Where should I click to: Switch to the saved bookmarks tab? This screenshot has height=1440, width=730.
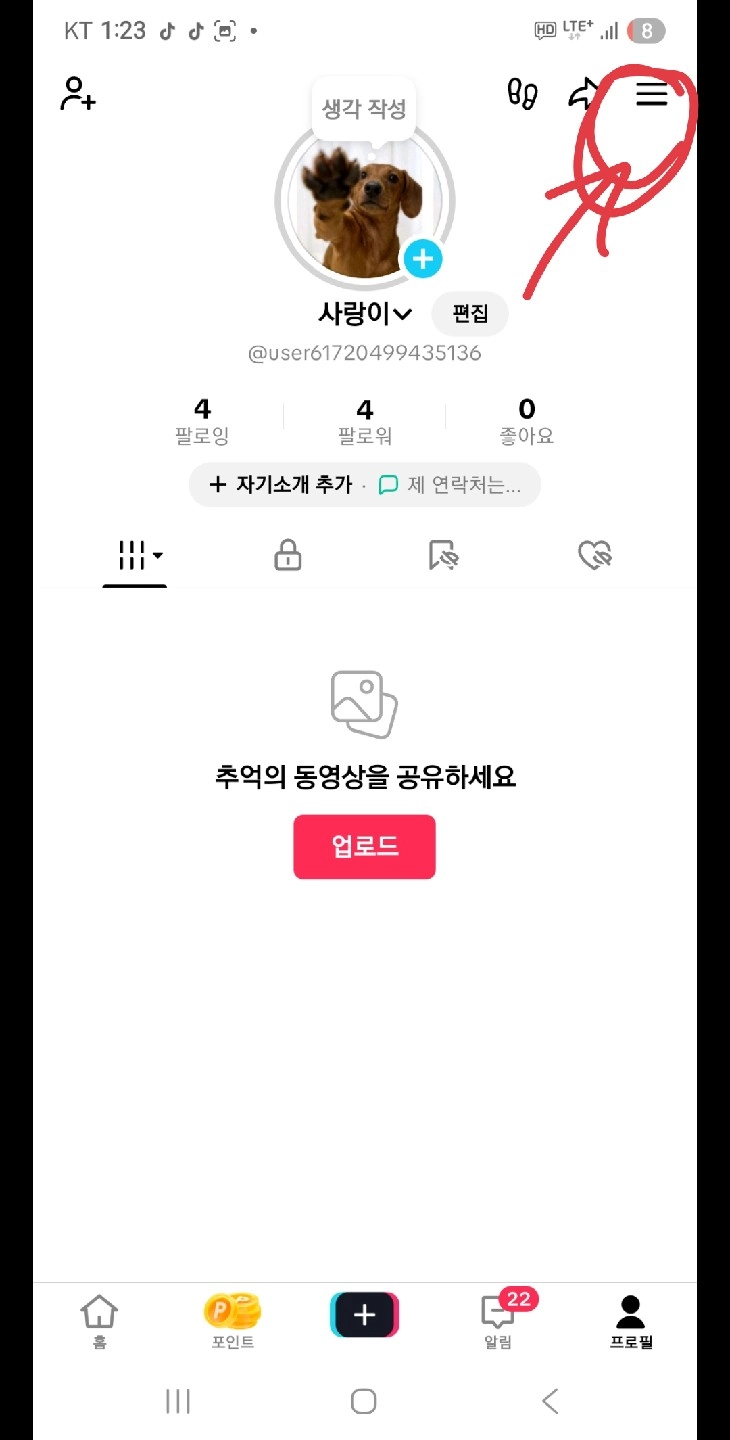(443, 556)
